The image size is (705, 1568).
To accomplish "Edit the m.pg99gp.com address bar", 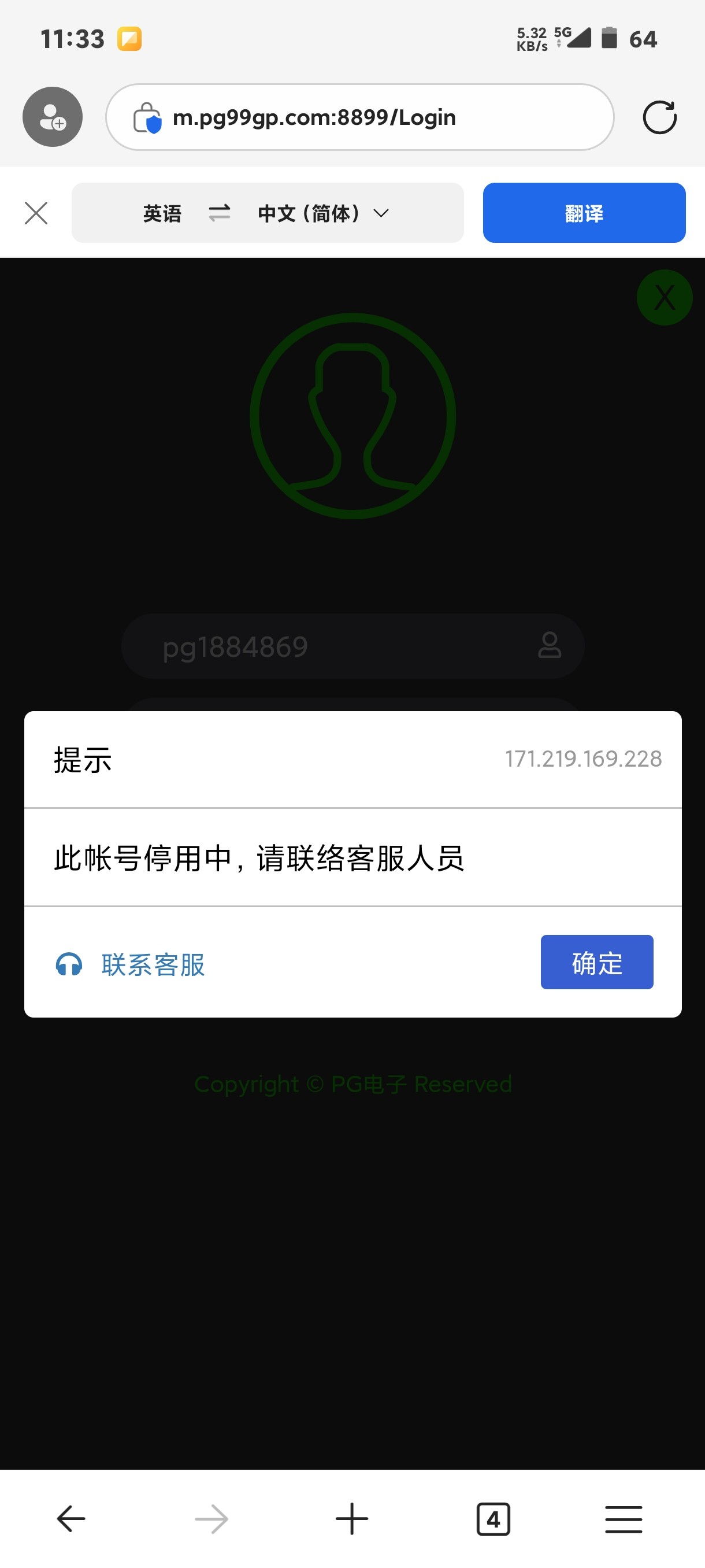I will click(365, 117).
